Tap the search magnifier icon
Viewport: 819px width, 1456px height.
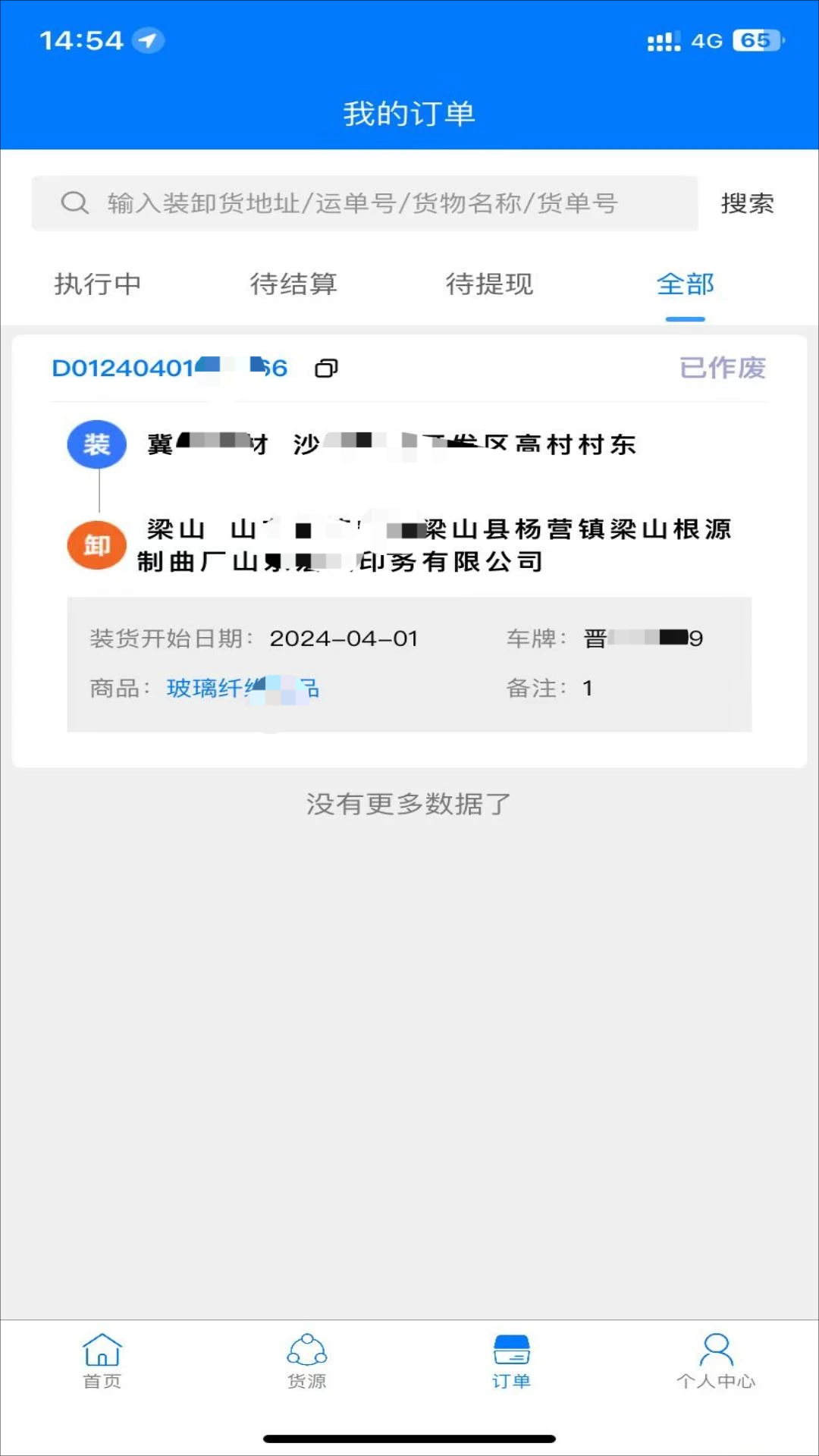pyautogui.click(x=73, y=202)
